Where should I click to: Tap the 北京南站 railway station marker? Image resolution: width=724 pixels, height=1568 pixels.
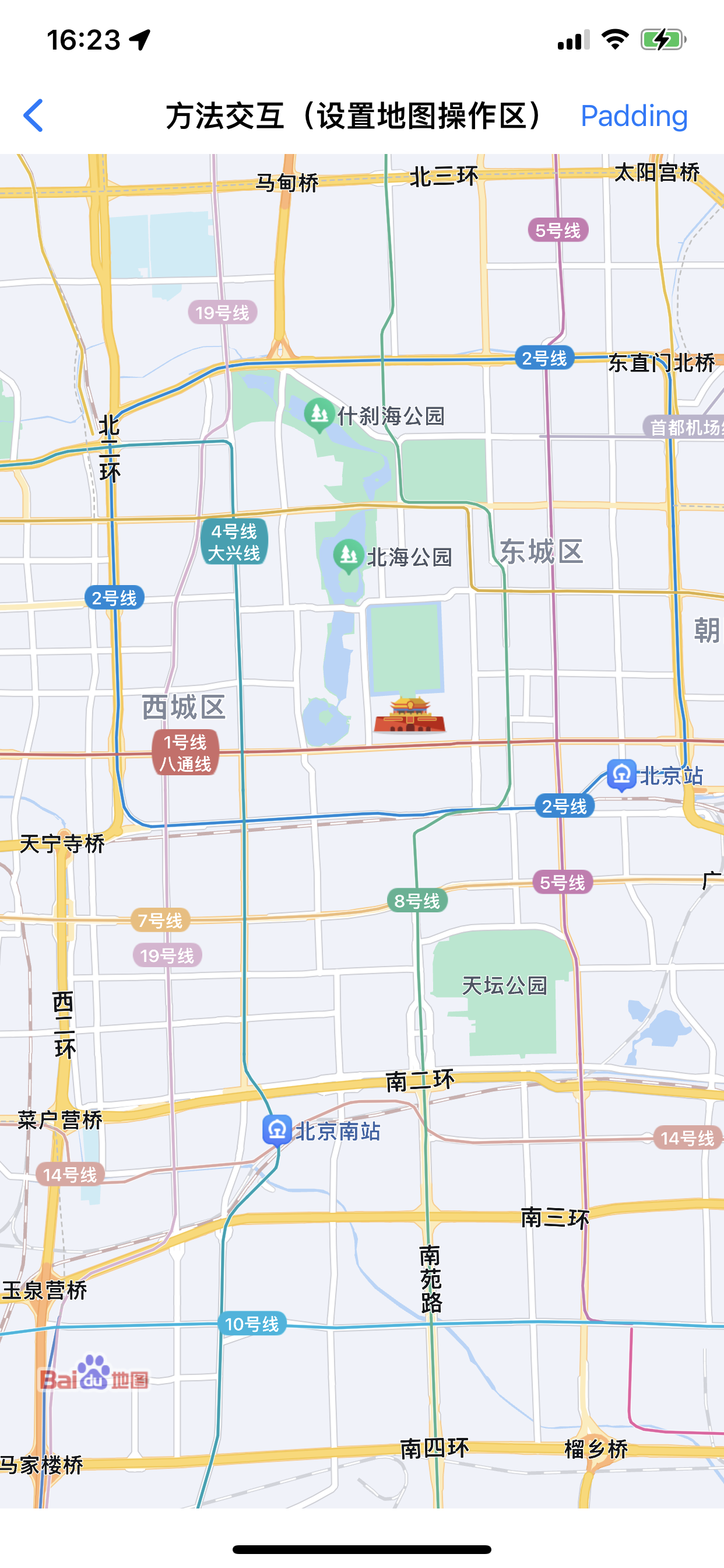click(x=277, y=1130)
